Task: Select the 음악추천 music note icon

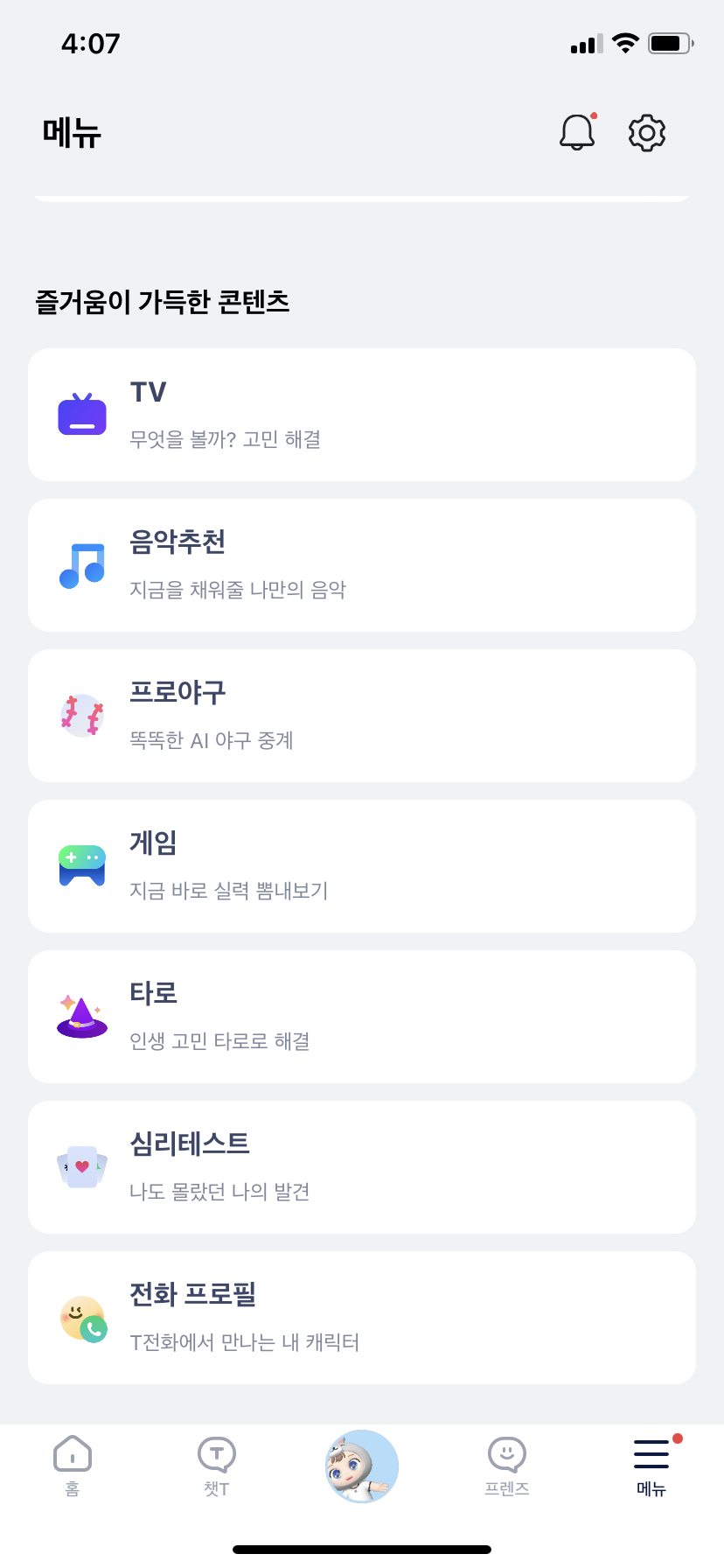Action: pyautogui.click(x=81, y=564)
